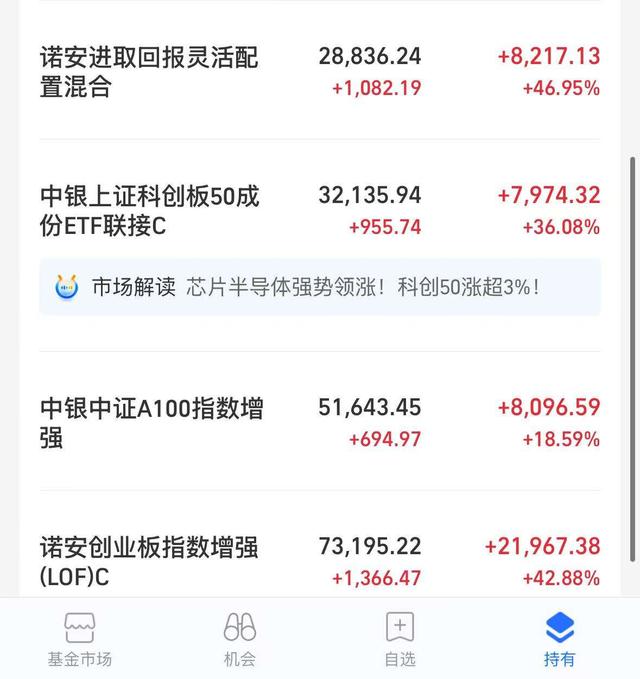The width and height of the screenshot is (640, 679).
Task: Switch to the 基金市场 tab
Action: (80, 640)
